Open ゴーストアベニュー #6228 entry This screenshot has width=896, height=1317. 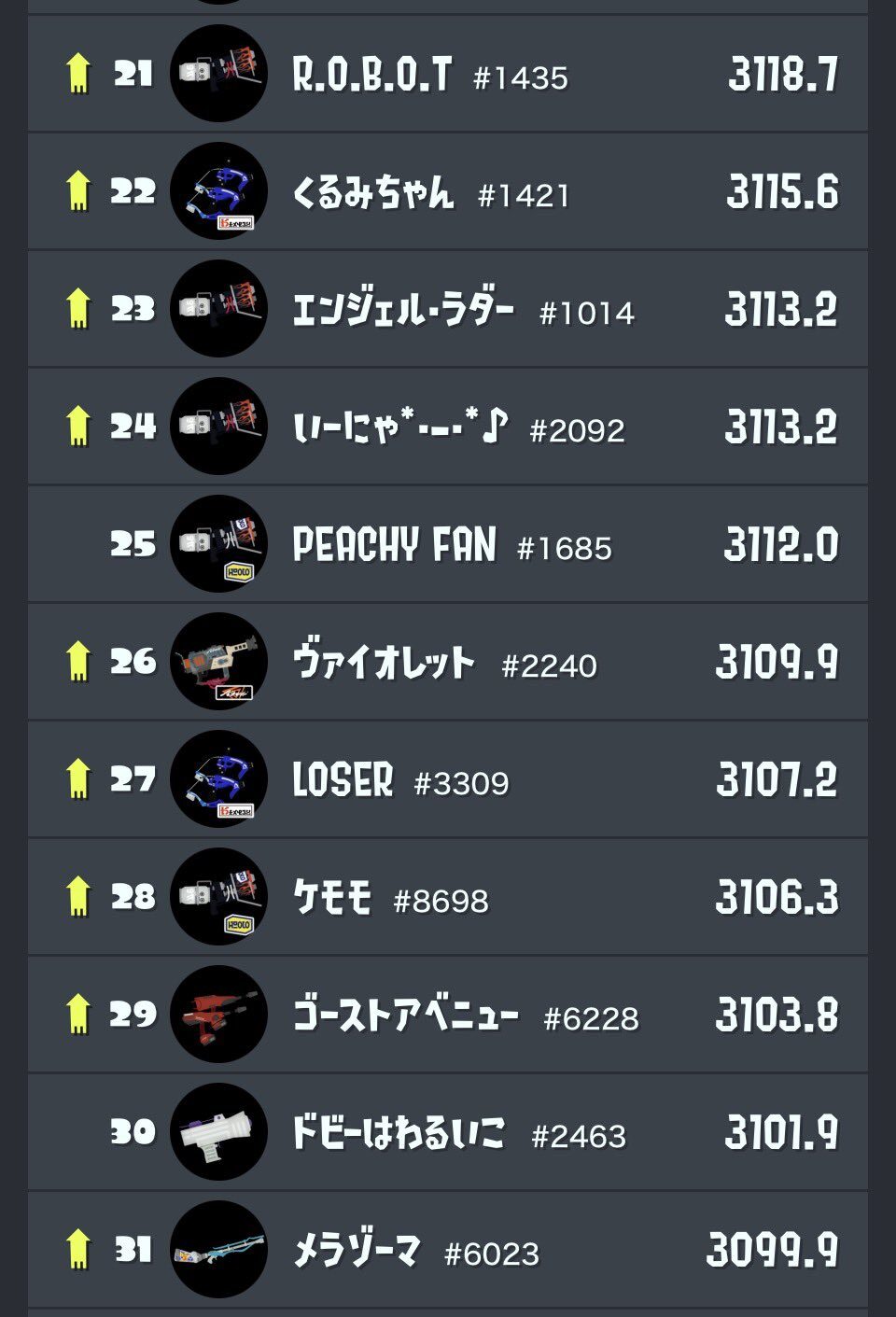(x=448, y=1015)
